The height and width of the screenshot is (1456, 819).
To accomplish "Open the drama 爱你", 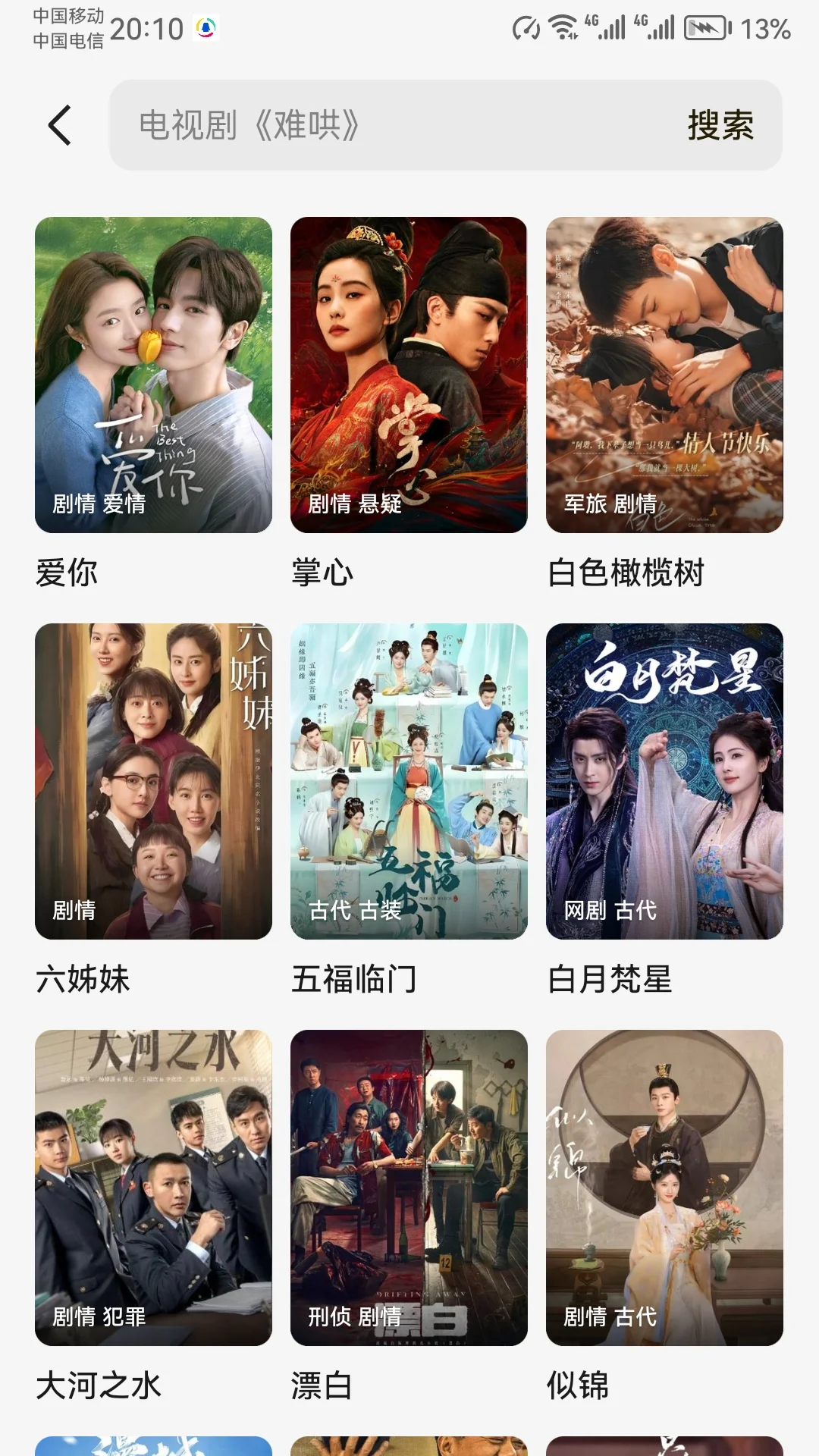I will pos(153,375).
